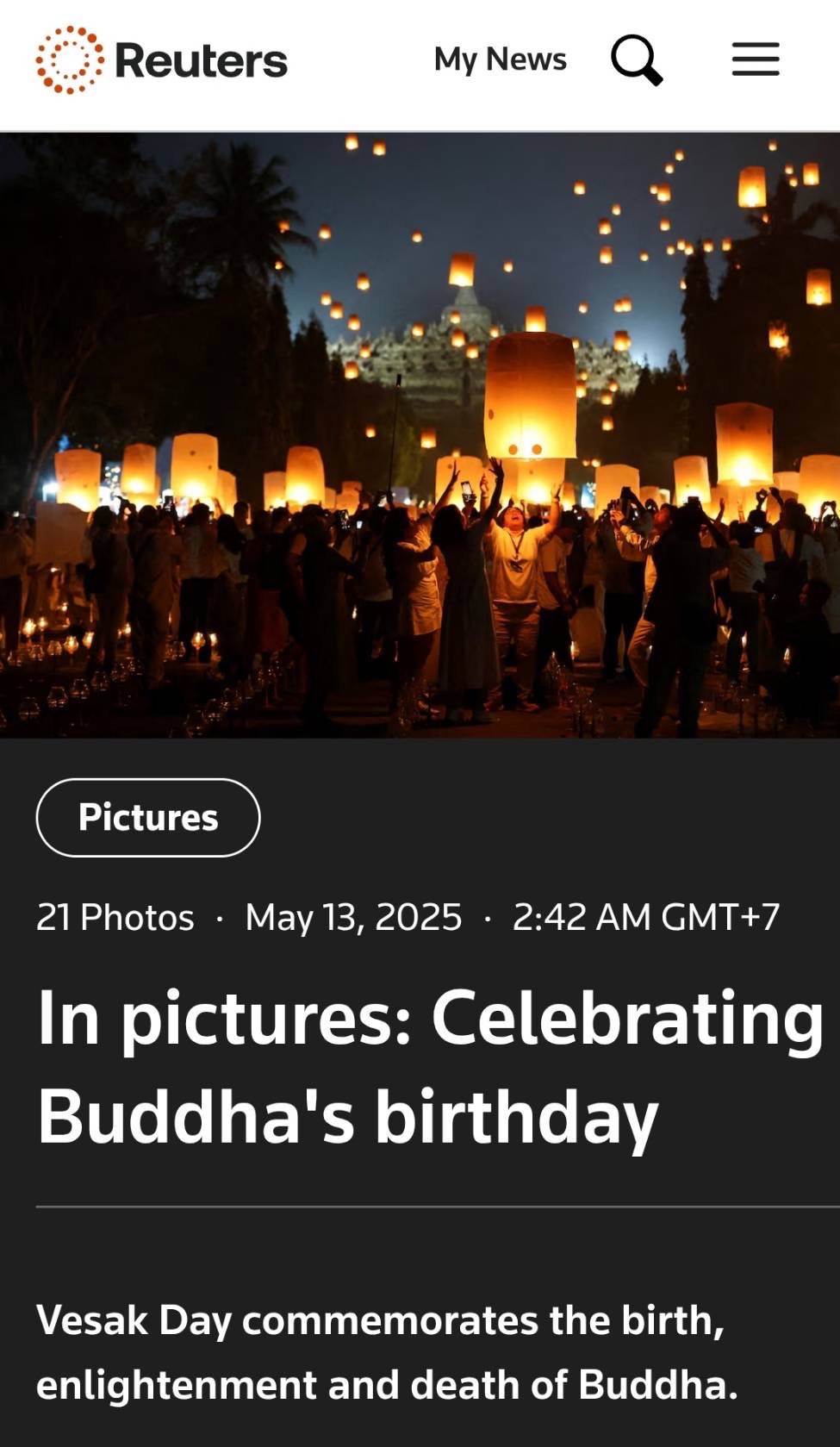
Task: Open the hamburger menu
Action: pyautogui.click(x=756, y=59)
